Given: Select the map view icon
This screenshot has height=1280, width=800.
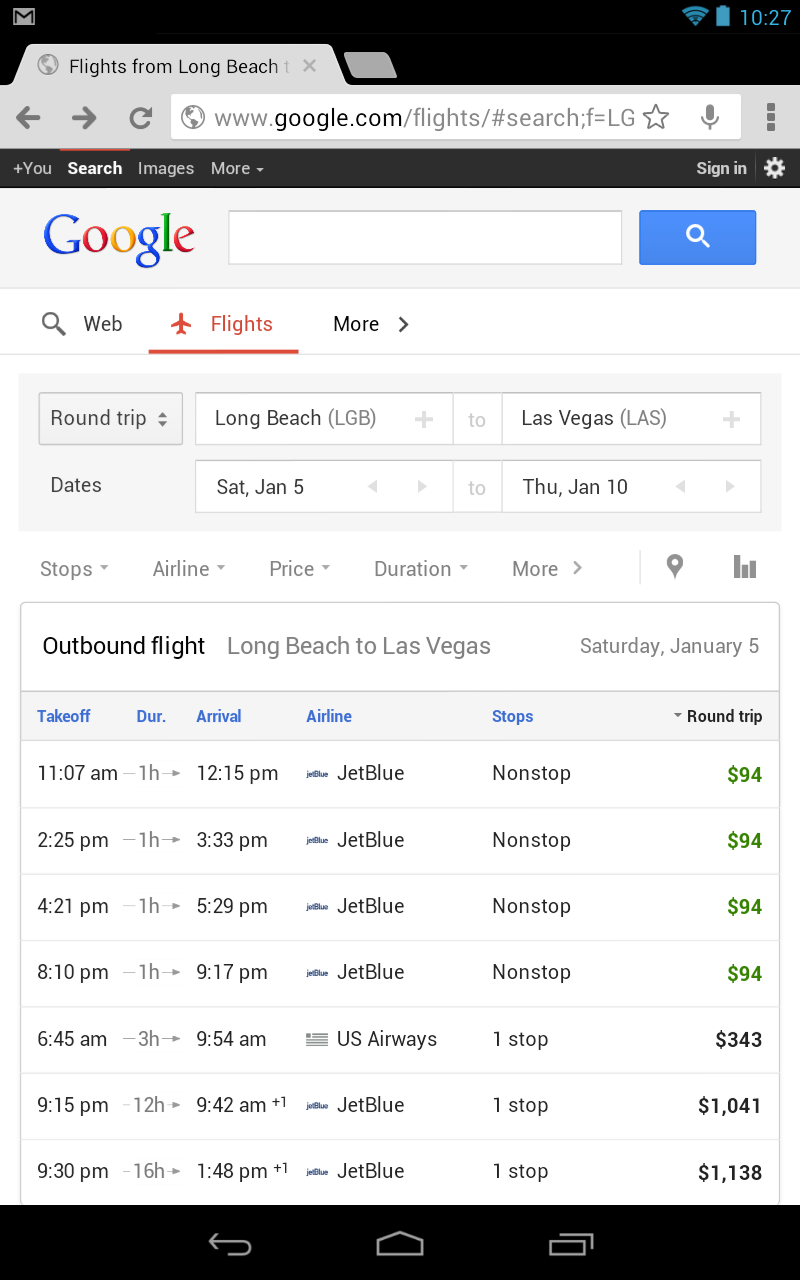Looking at the screenshot, I should tap(675, 567).
